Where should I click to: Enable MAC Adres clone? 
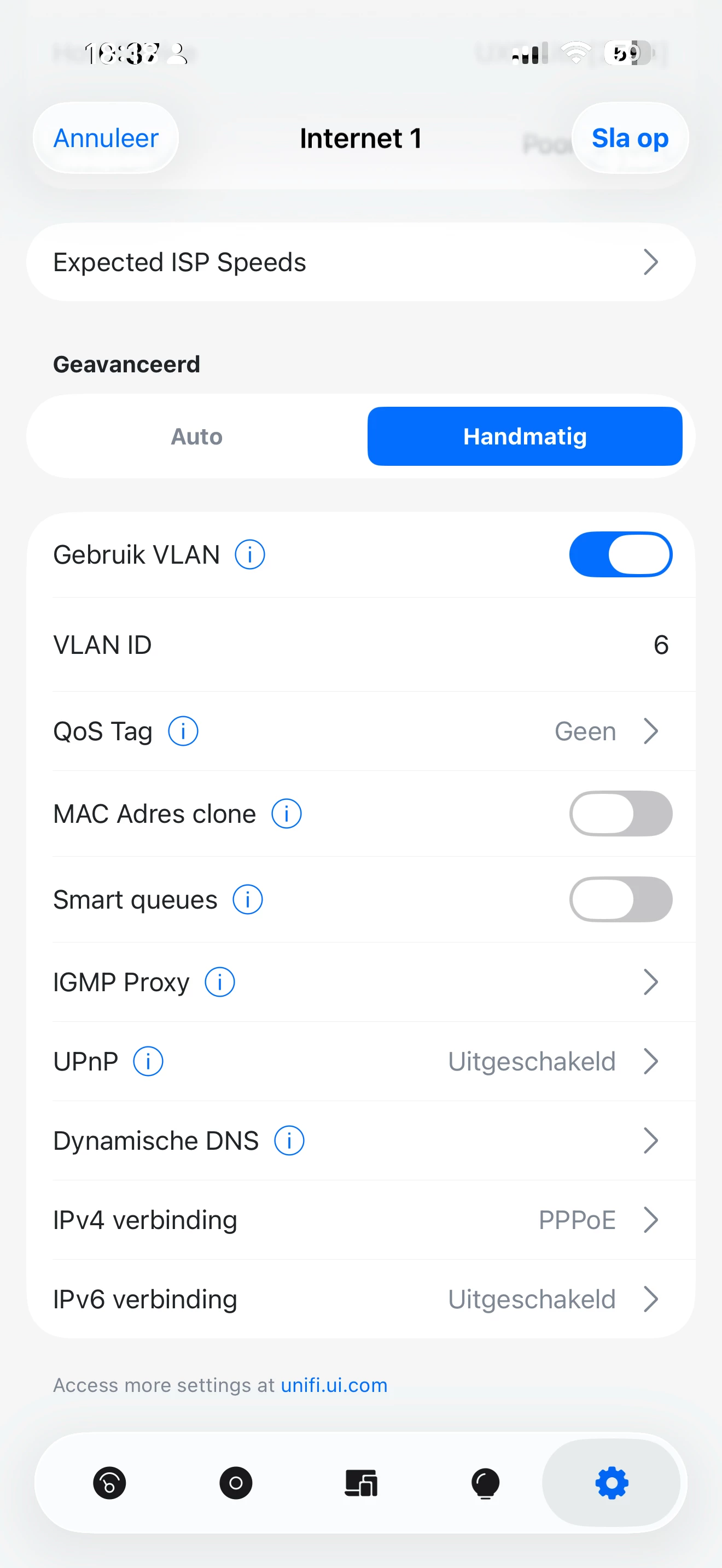tap(620, 814)
